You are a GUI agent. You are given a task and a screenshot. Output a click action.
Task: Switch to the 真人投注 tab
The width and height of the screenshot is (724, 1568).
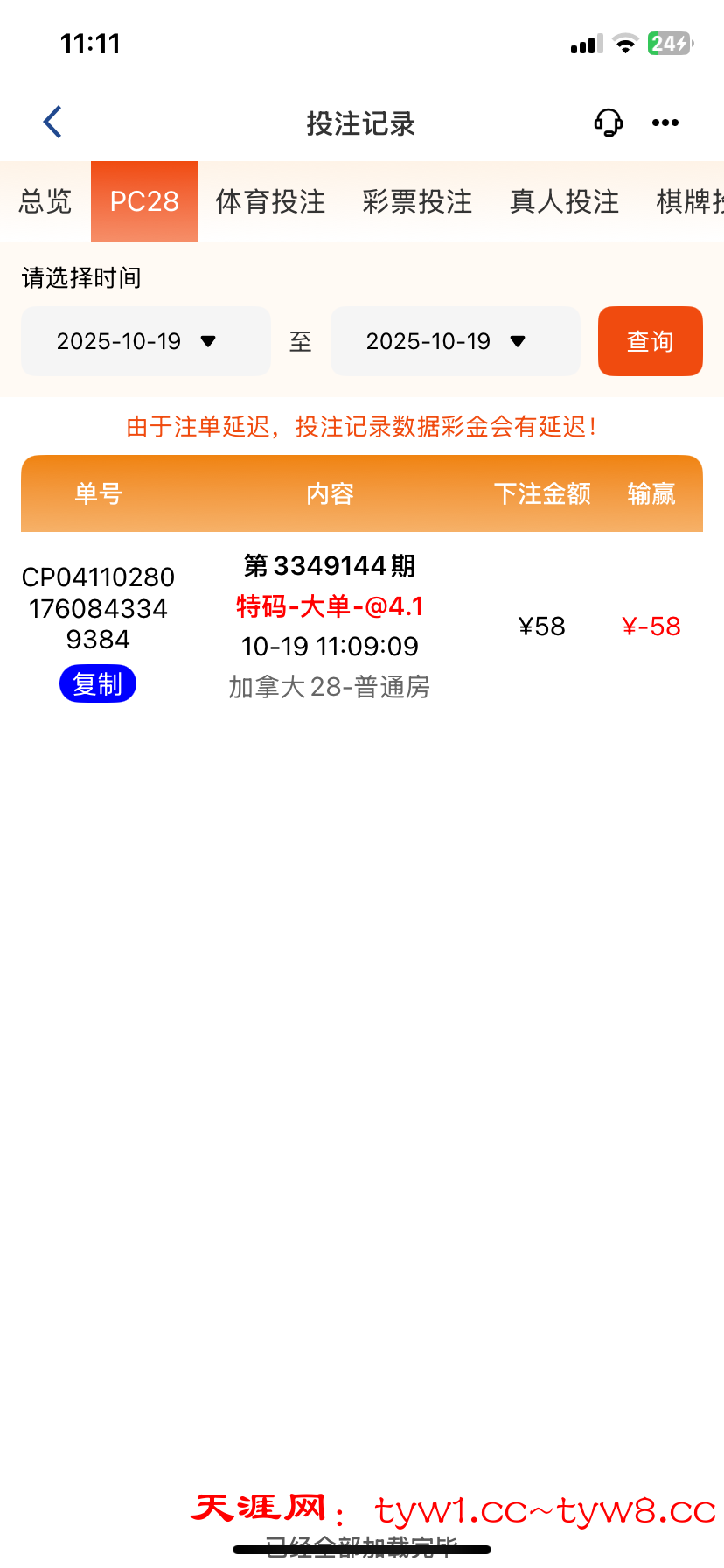point(564,201)
